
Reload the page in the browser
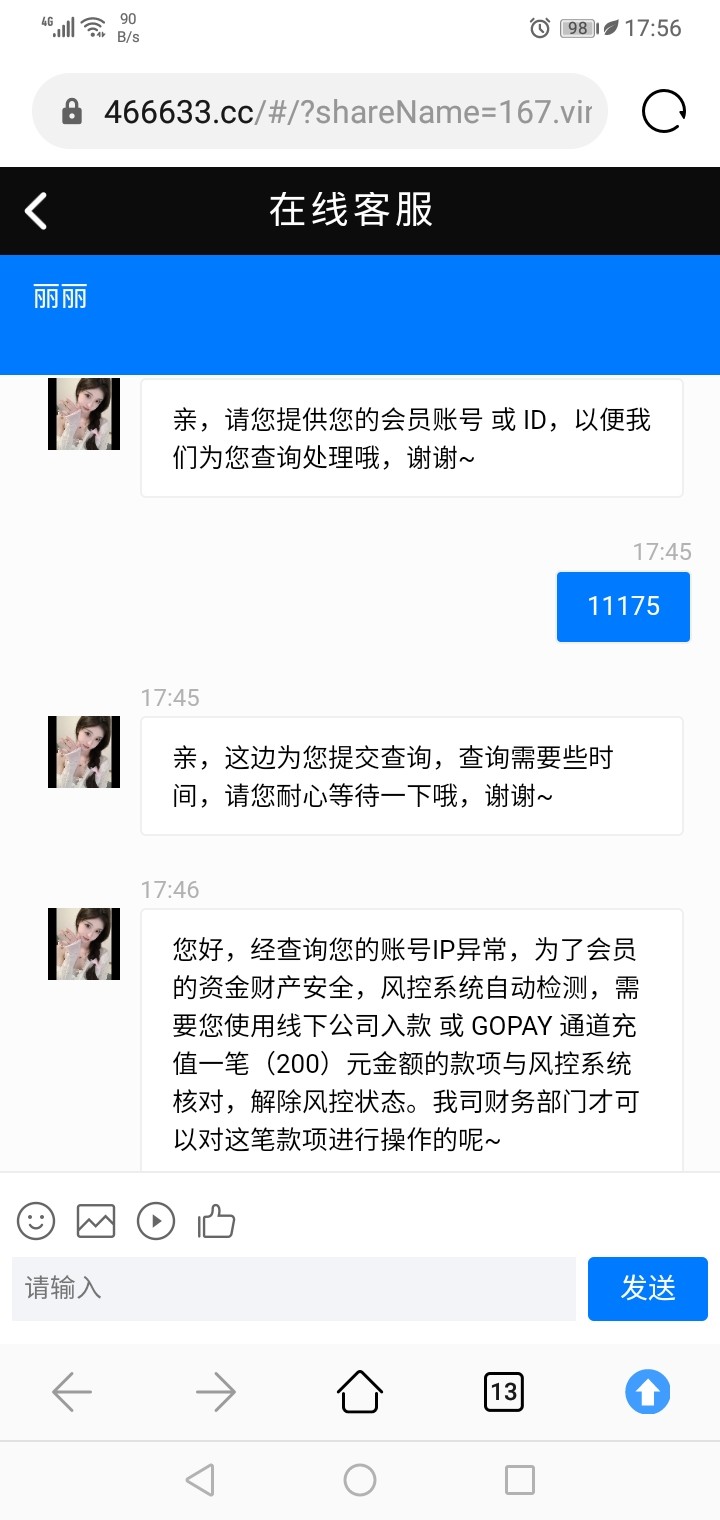(x=664, y=111)
